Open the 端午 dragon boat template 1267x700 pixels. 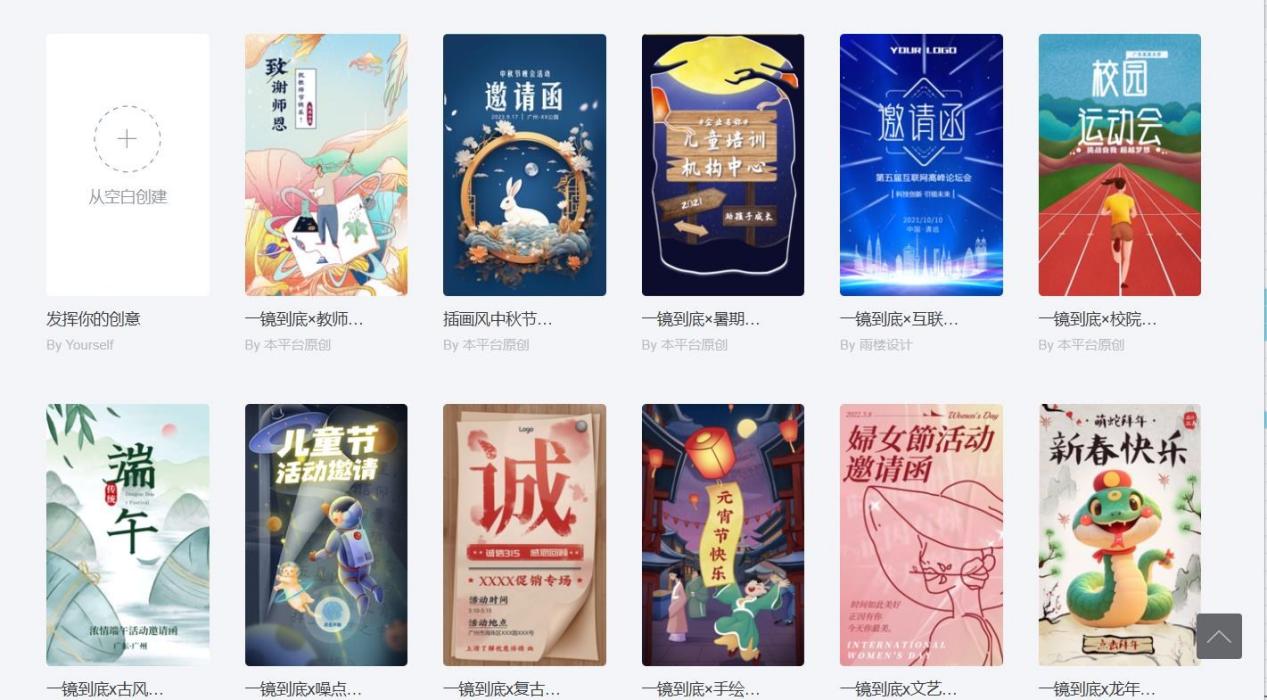127,535
